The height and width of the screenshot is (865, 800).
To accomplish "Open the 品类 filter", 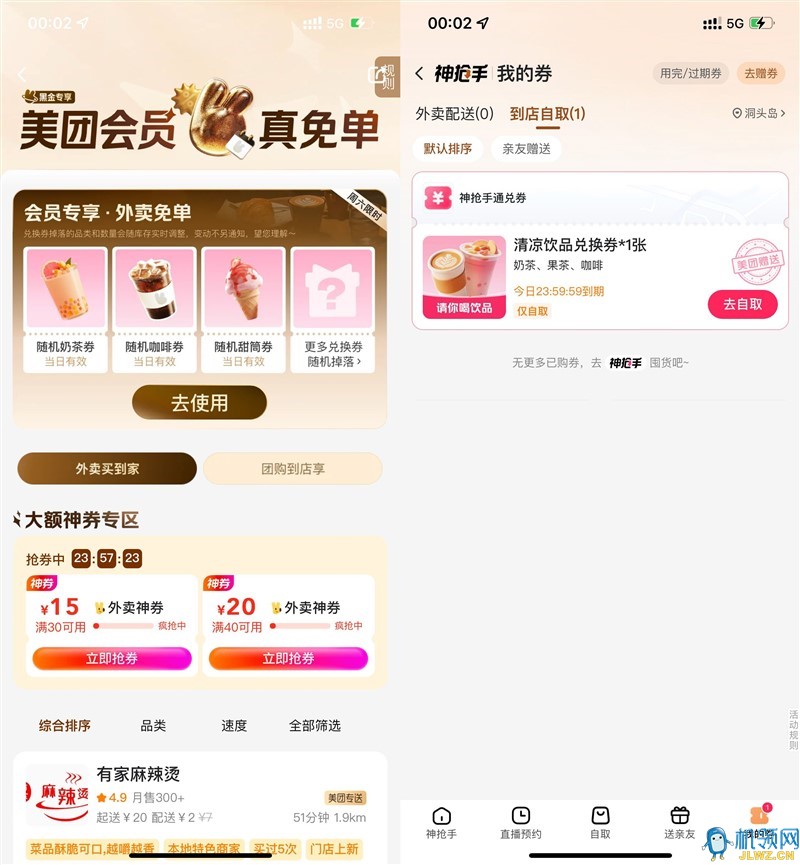I will [x=153, y=725].
